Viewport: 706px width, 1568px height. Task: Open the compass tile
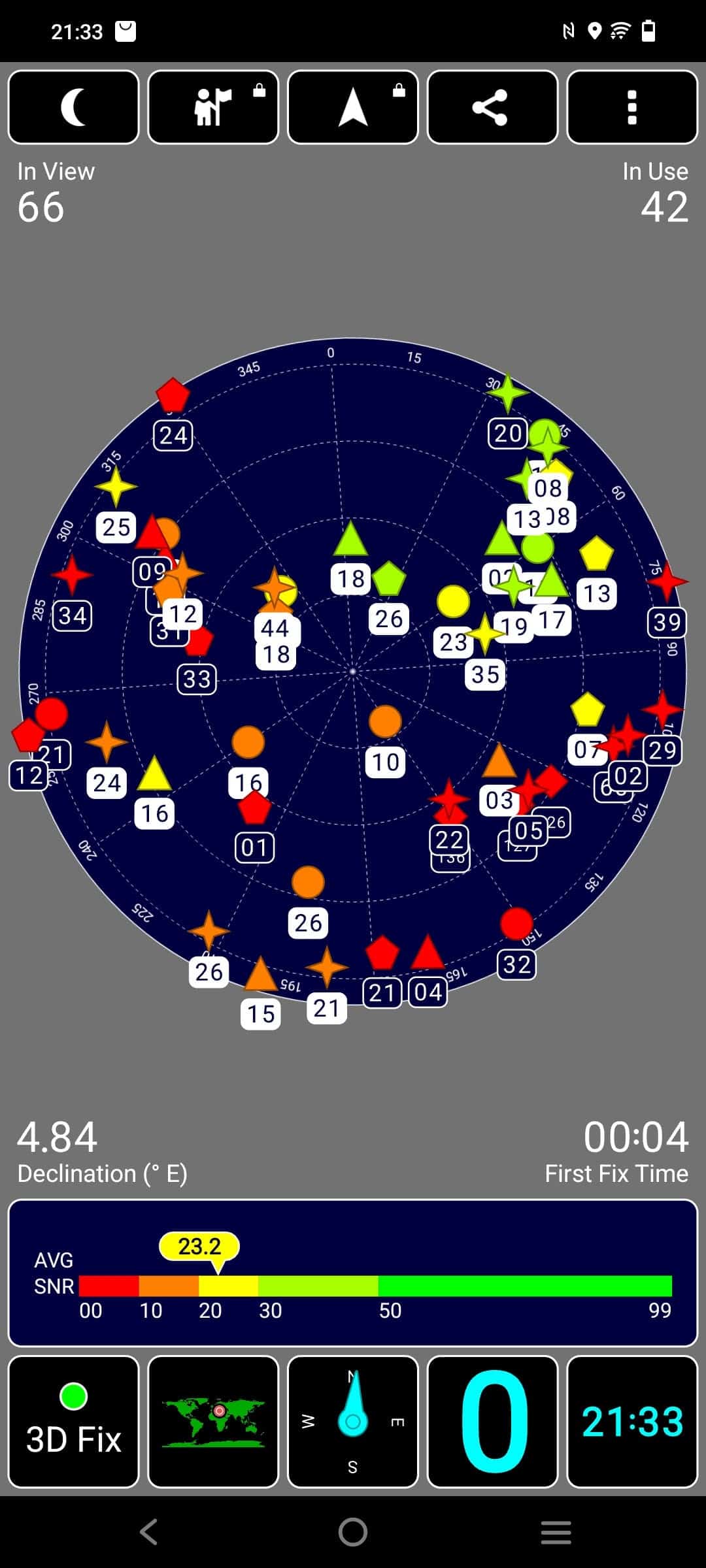click(x=353, y=1422)
